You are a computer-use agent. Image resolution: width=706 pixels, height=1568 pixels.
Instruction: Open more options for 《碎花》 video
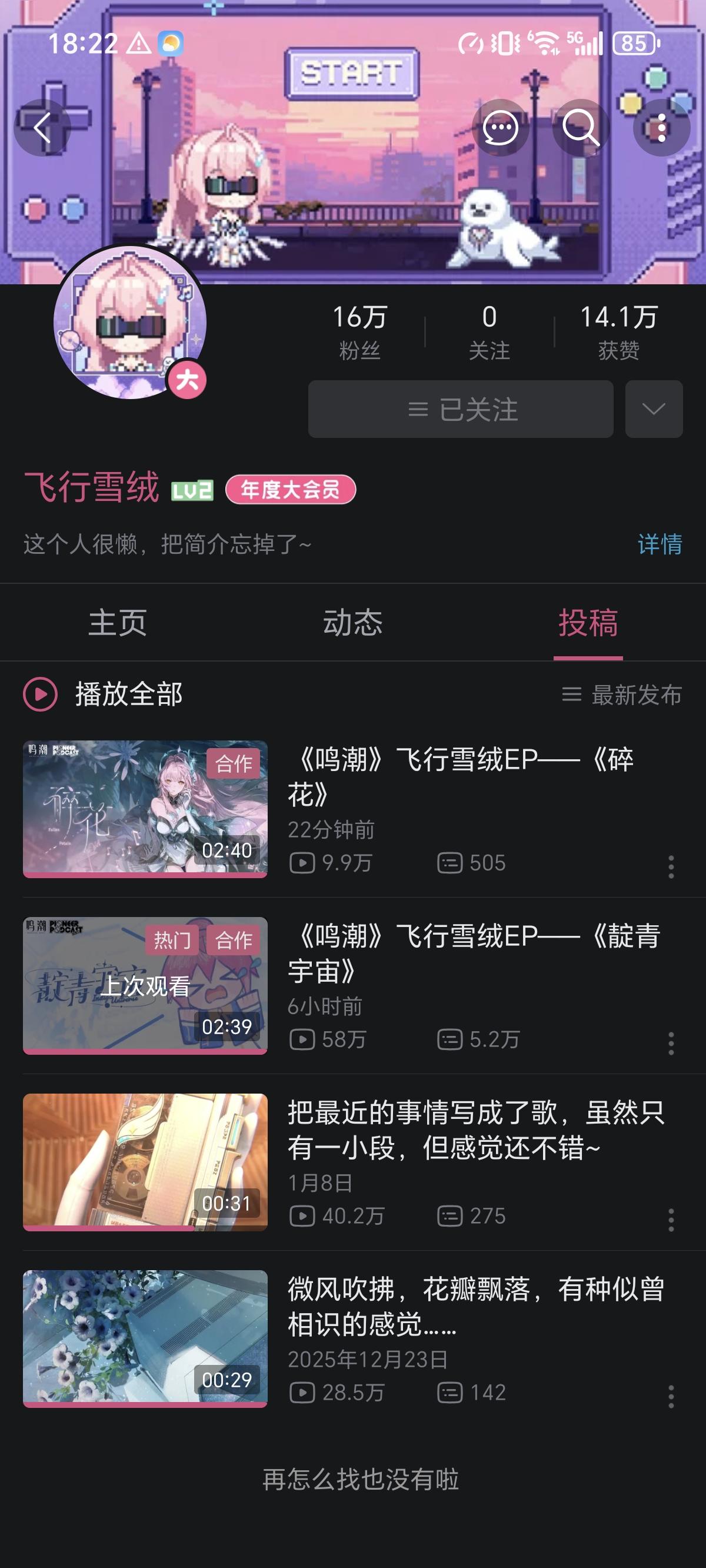tap(671, 867)
